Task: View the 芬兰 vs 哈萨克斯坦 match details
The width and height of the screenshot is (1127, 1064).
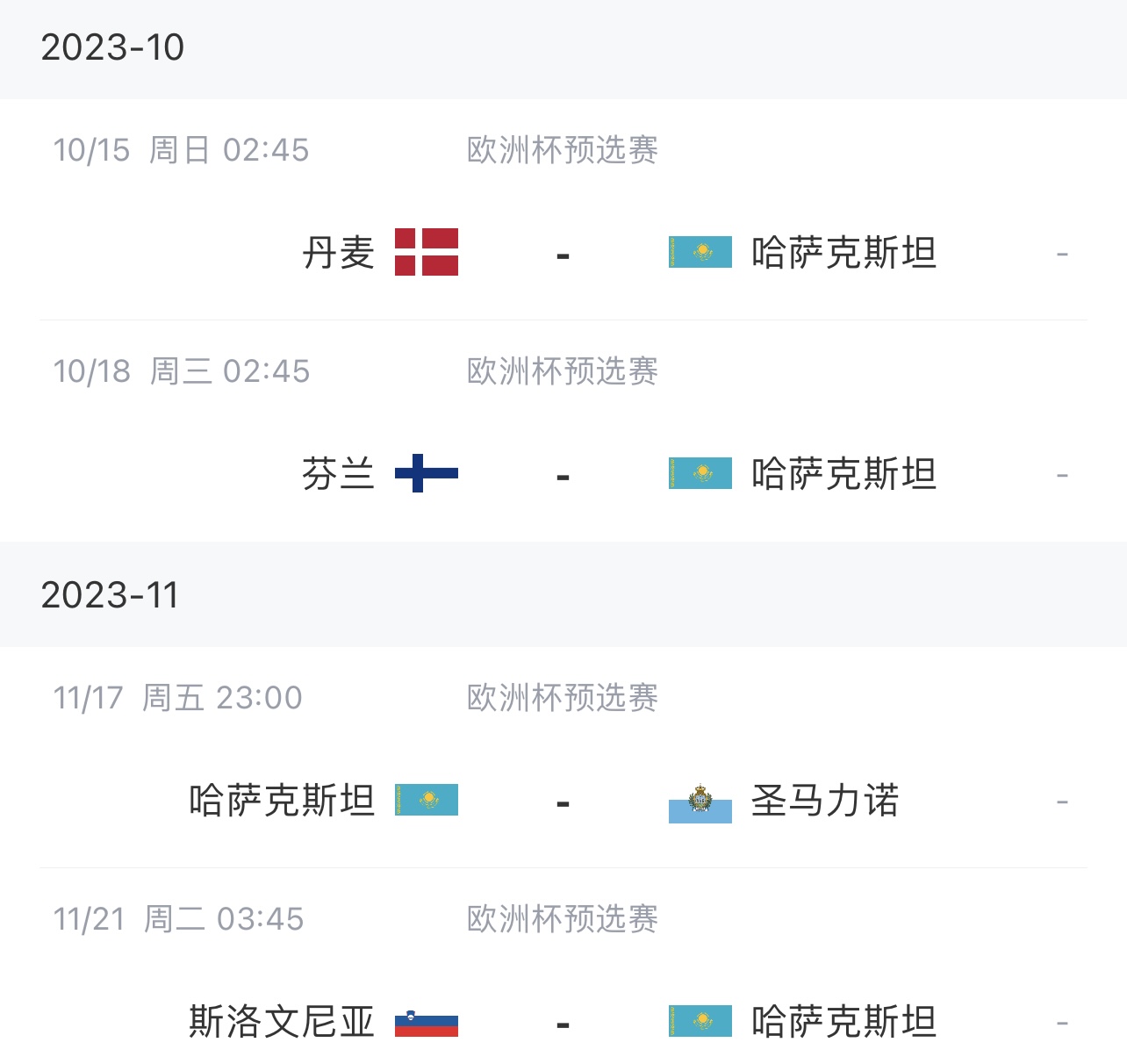Action: 563,474
